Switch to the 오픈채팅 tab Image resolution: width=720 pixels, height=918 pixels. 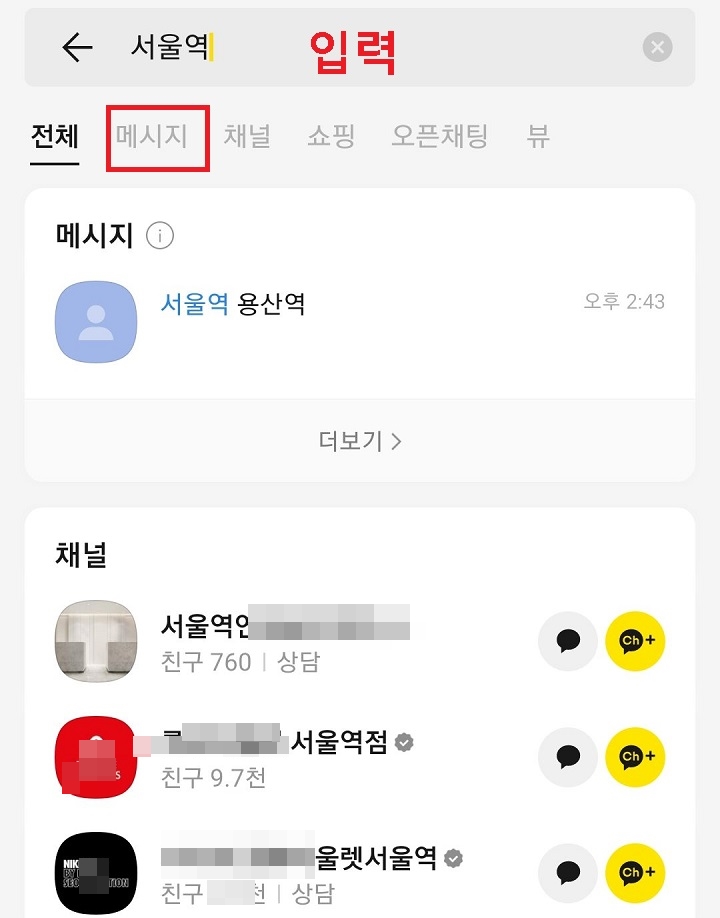tap(441, 138)
